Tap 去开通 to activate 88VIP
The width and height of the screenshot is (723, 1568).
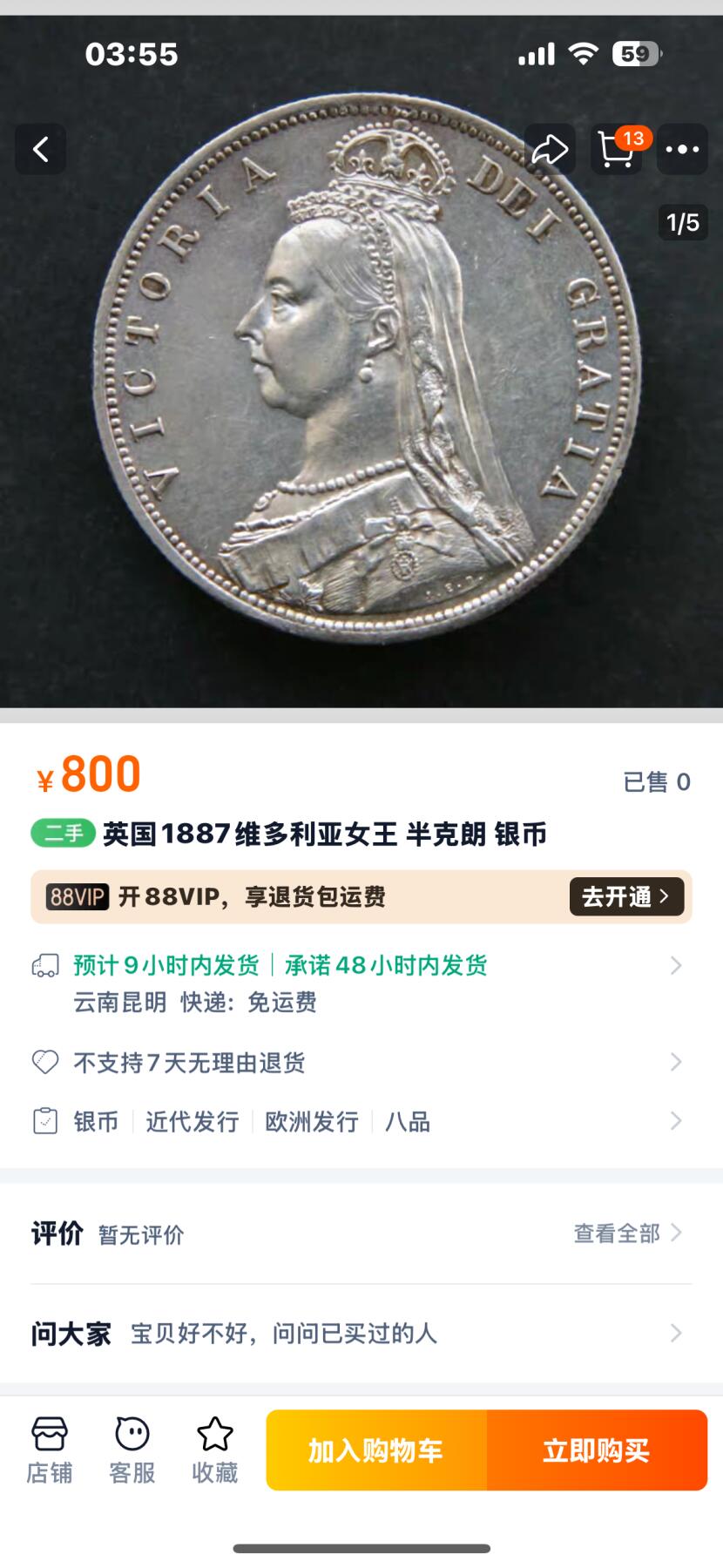[626, 896]
